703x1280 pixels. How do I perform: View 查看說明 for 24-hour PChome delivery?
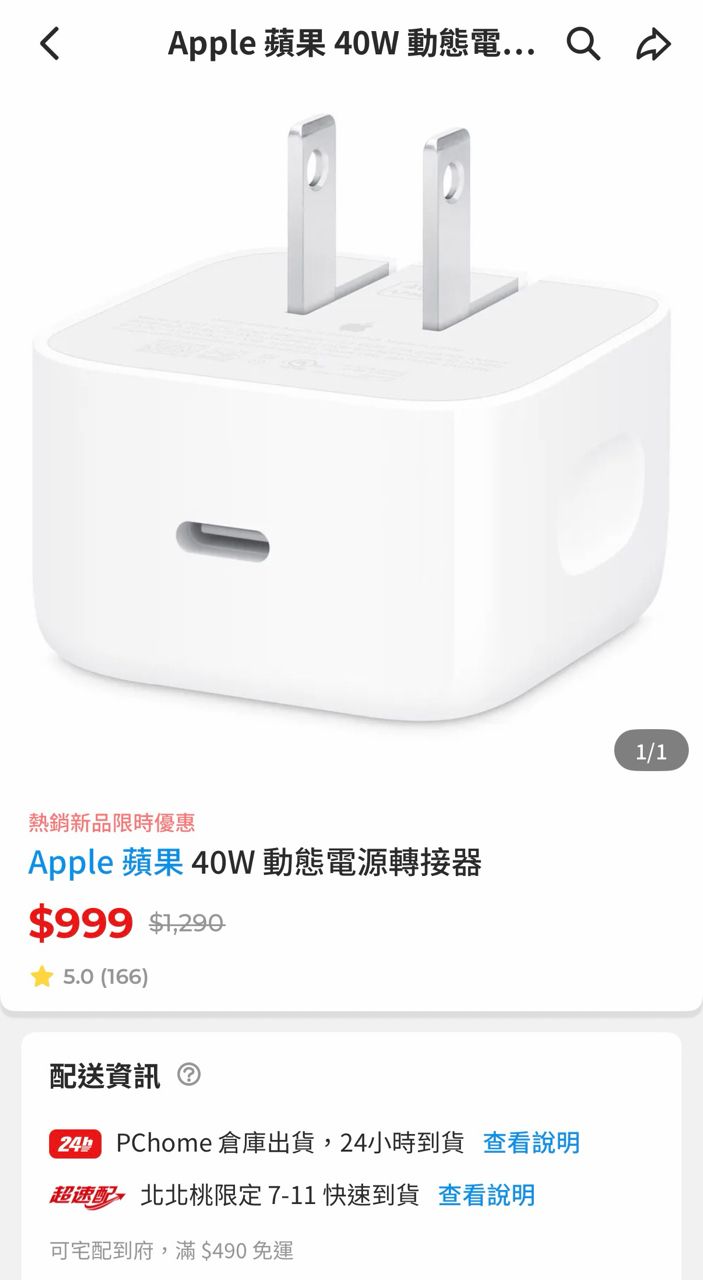[x=531, y=1143]
